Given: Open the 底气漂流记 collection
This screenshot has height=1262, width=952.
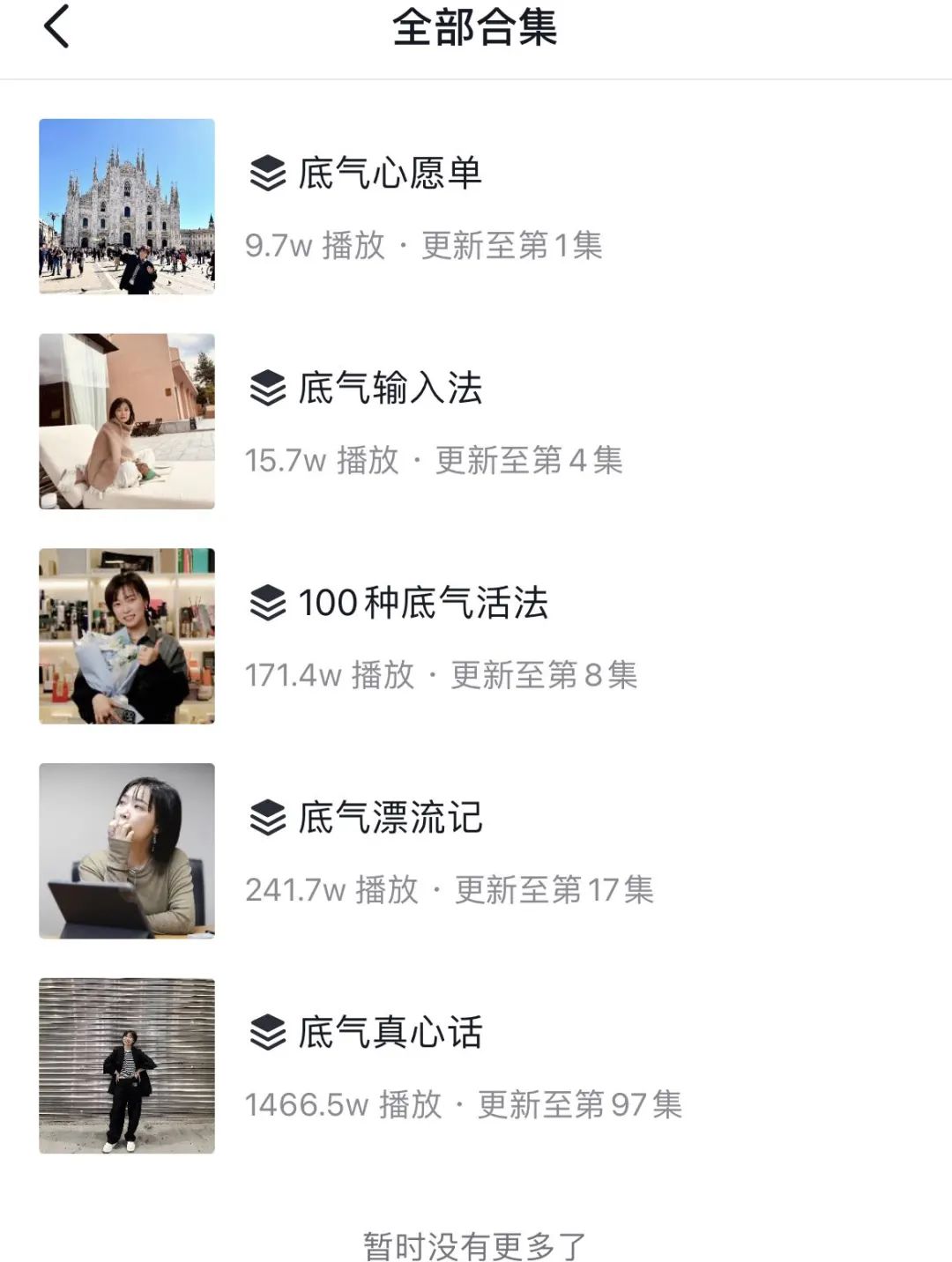Looking at the screenshot, I should pyautogui.click(x=389, y=819).
